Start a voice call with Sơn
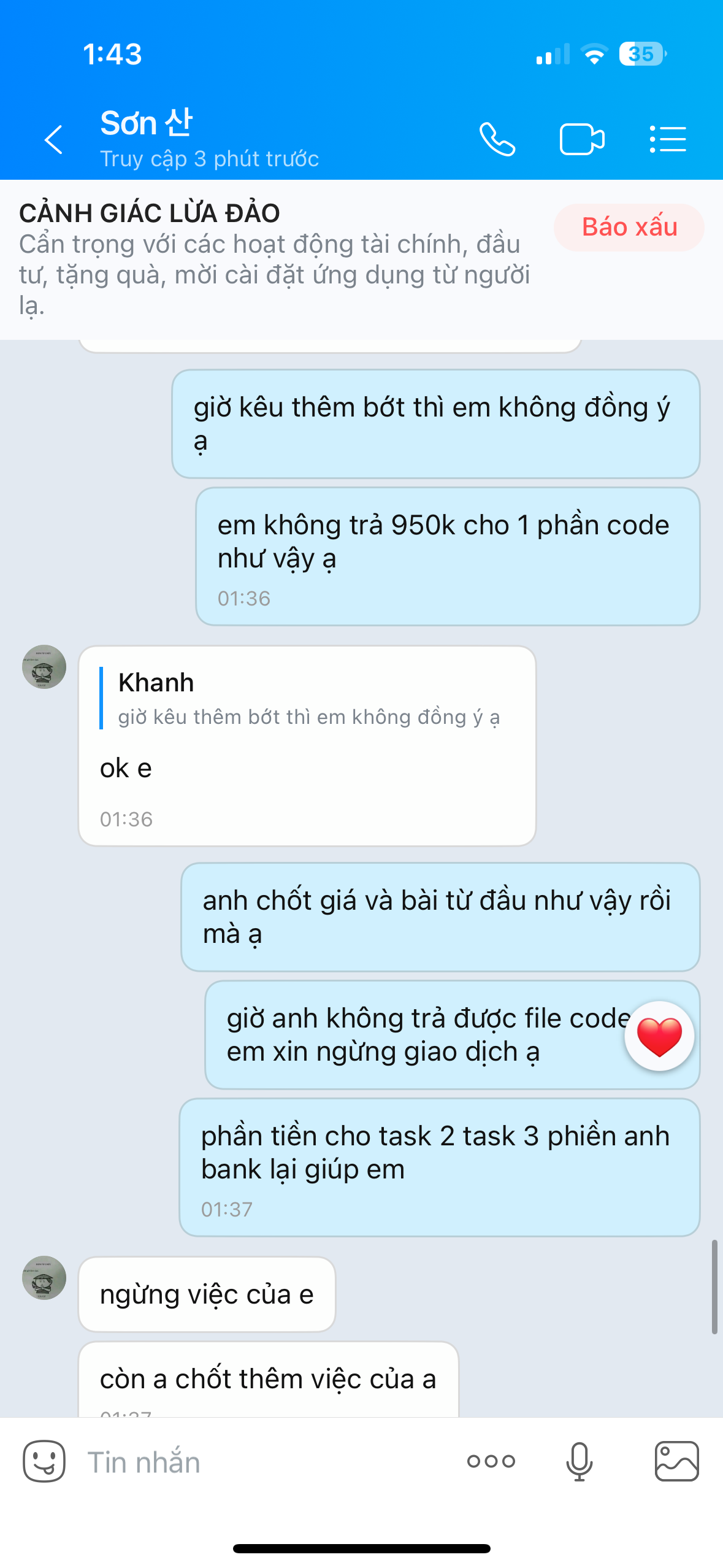Image resolution: width=723 pixels, height=1568 pixels. (497, 140)
